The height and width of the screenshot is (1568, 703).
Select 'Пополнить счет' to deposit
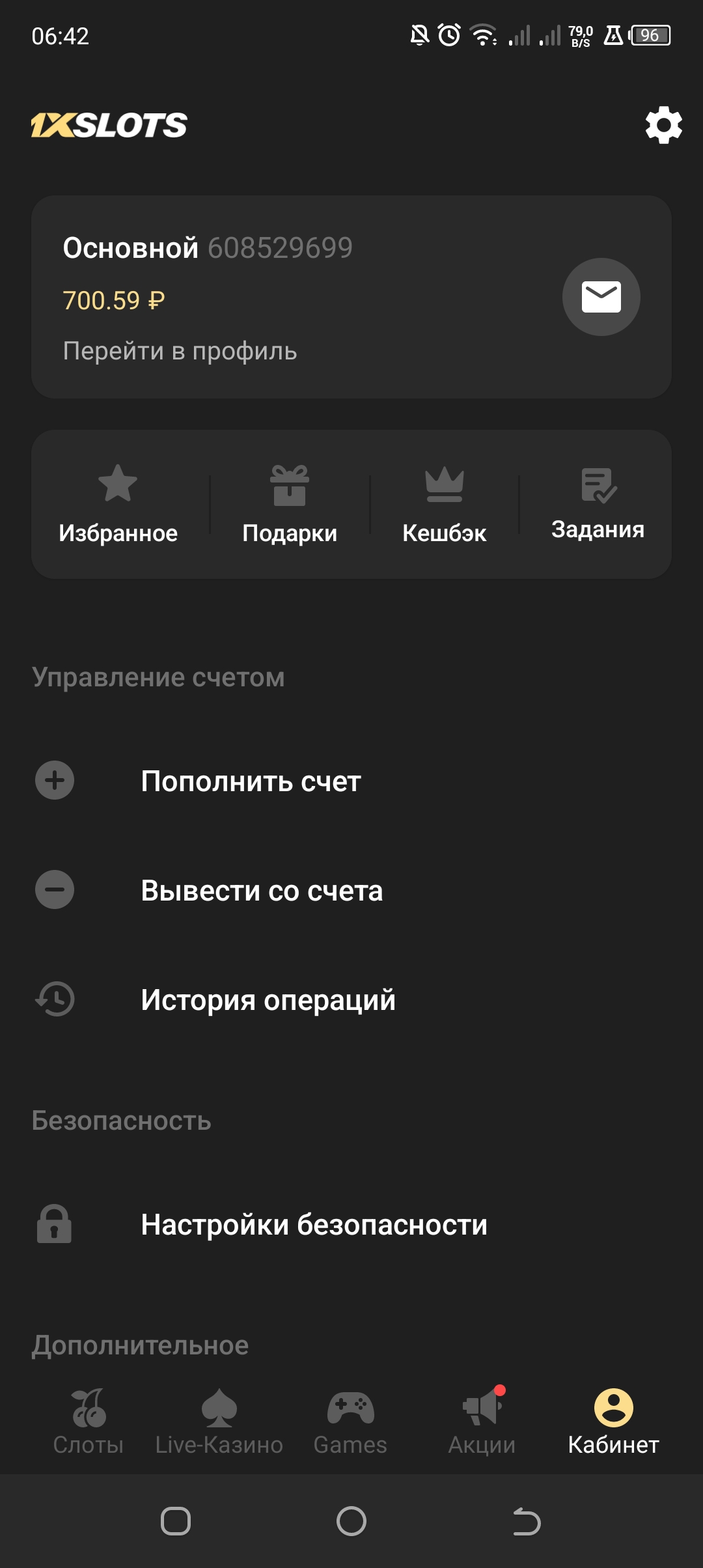click(251, 781)
